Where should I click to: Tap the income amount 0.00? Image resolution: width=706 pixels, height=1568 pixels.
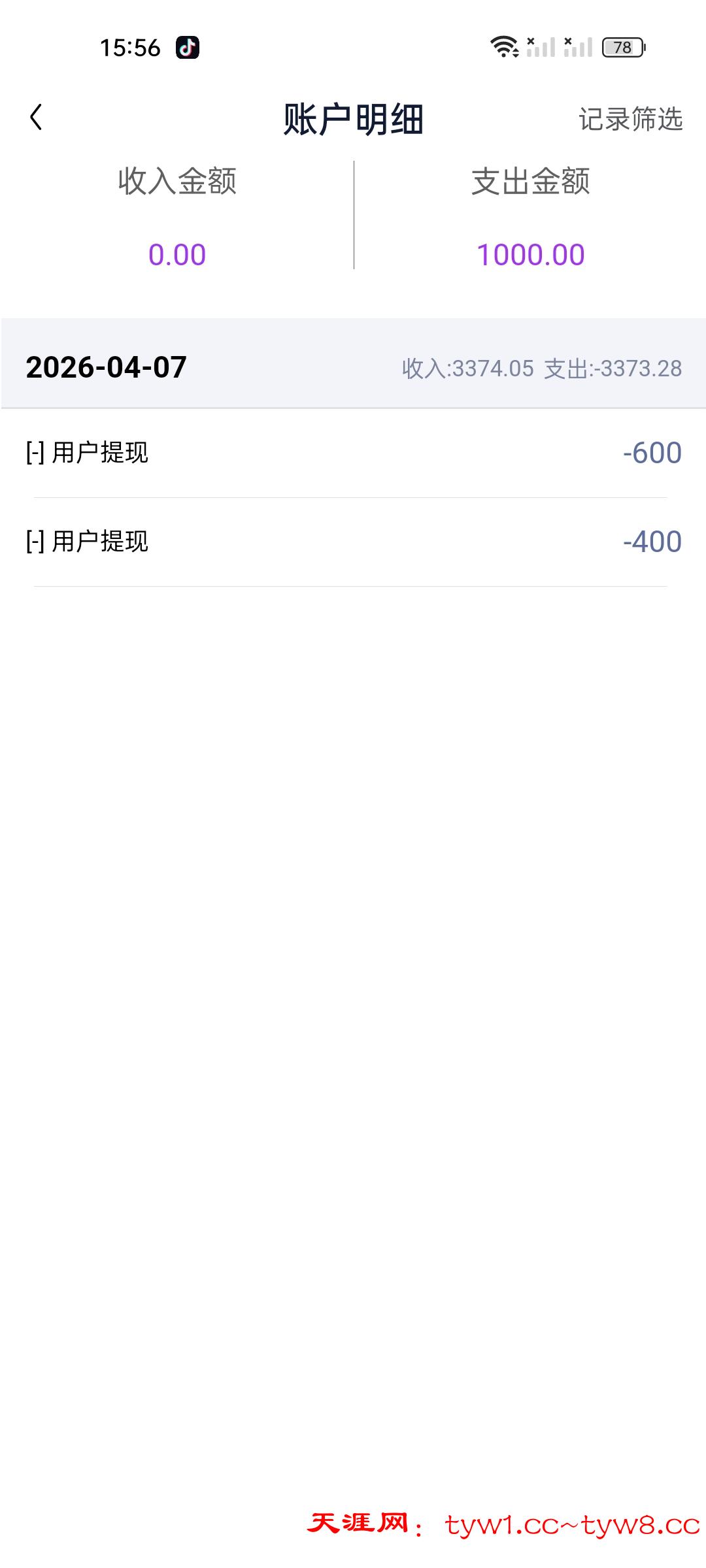(x=176, y=253)
